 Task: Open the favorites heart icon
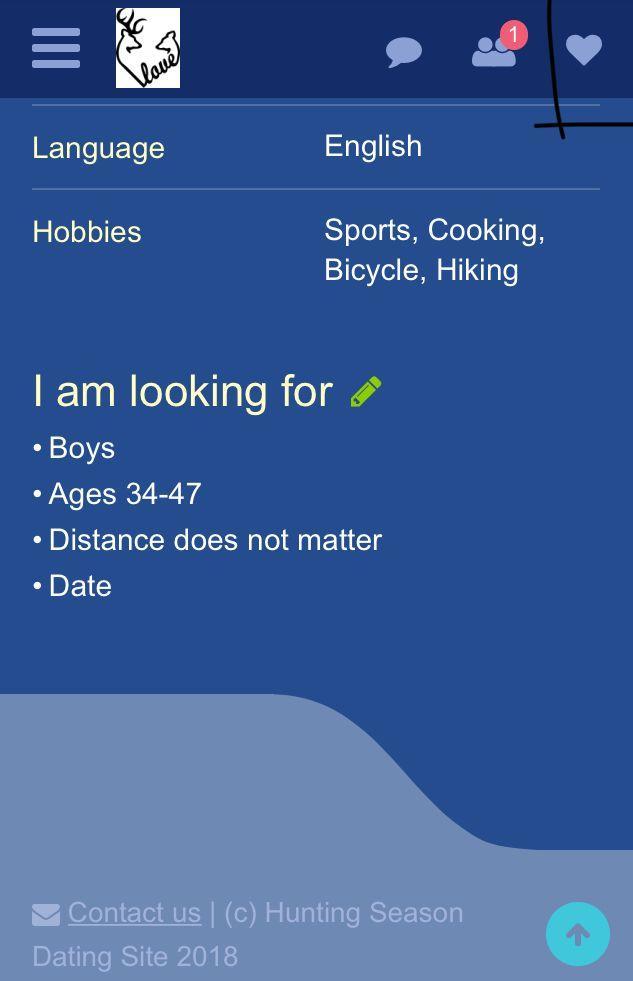(x=584, y=50)
